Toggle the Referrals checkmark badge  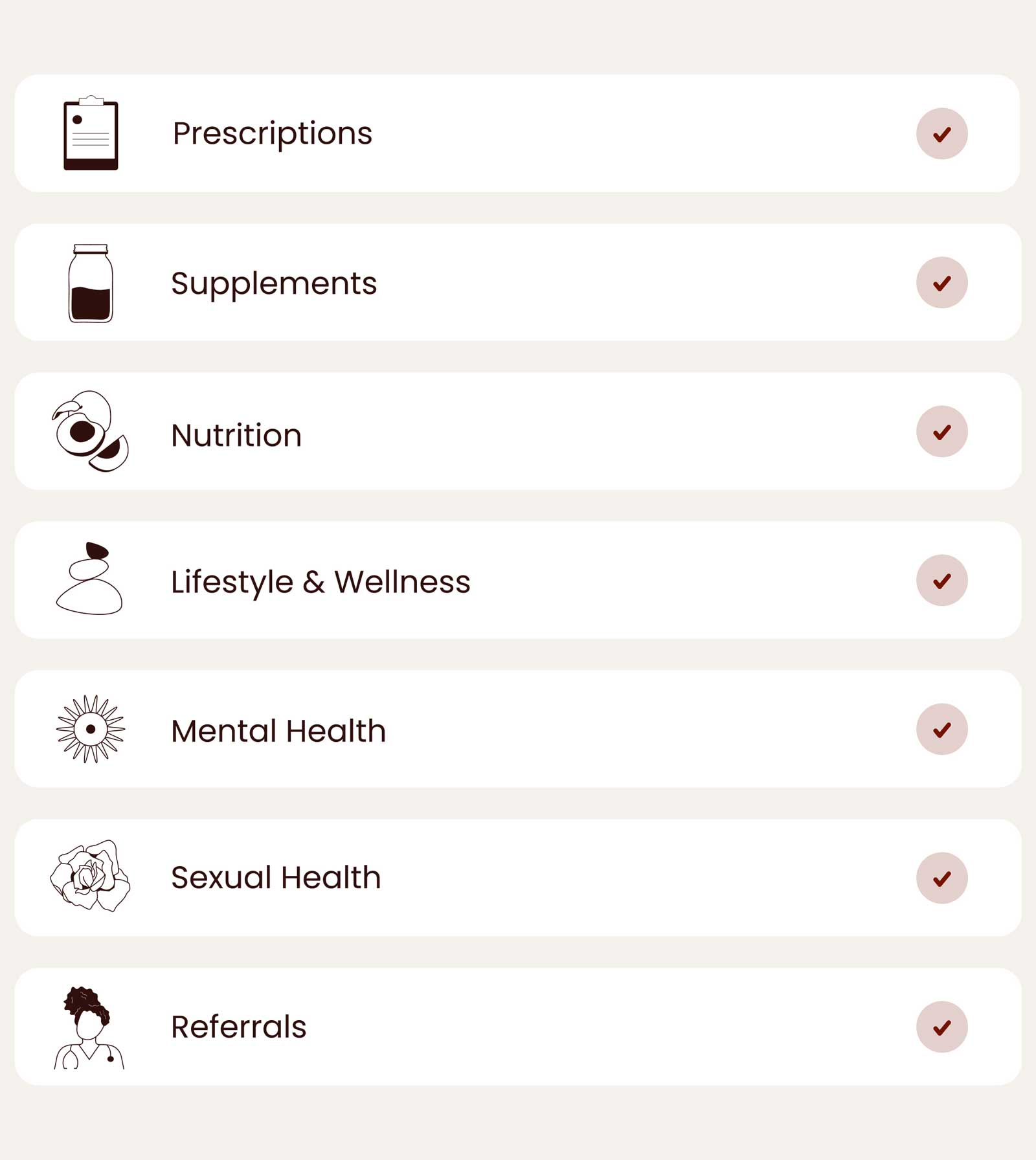click(x=942, y=1027)
